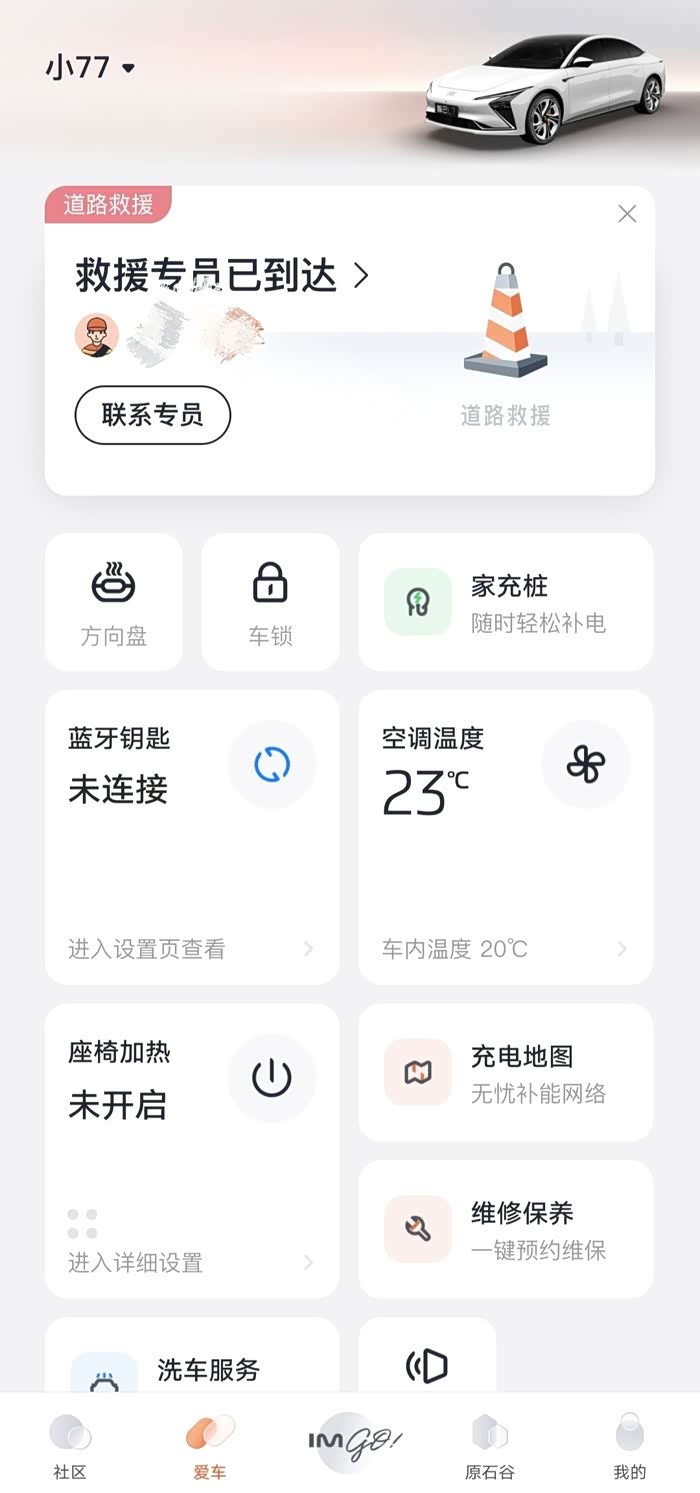The height and width of the screenshot is (1493, 700).
Task: Open 救援专员已到达 rescue details
Action: click(x=222, y=275)
